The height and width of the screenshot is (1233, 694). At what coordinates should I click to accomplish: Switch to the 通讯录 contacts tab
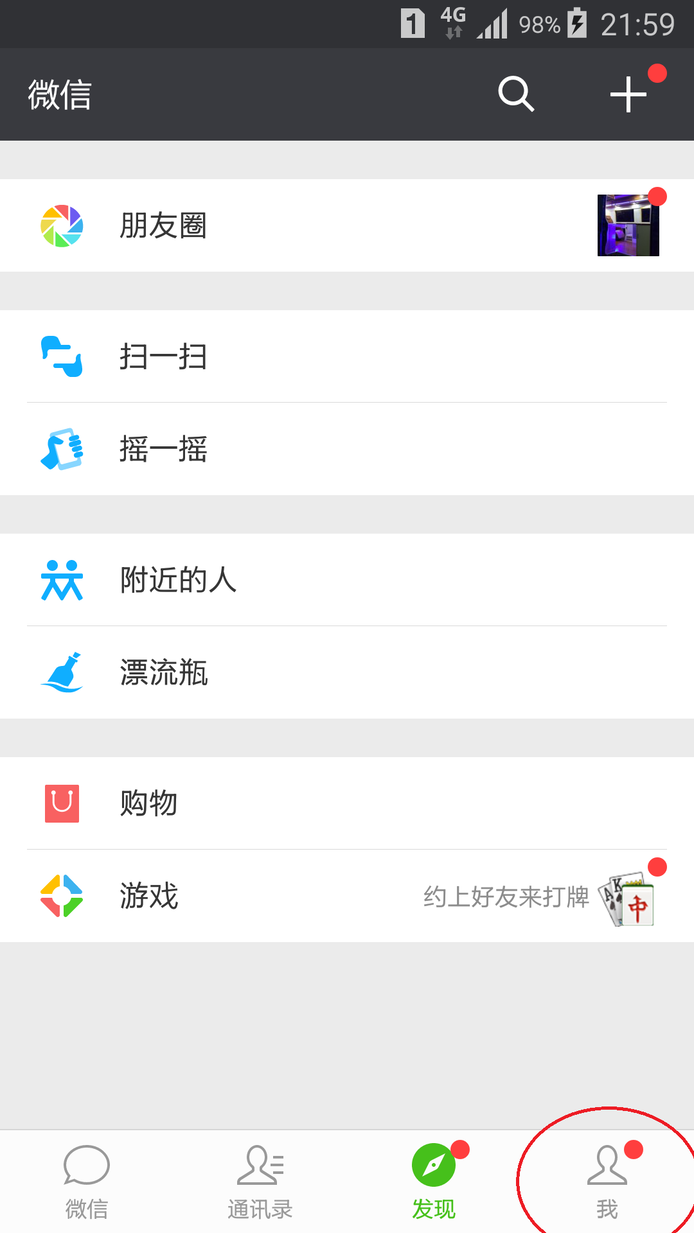(x=260, y=1182)
